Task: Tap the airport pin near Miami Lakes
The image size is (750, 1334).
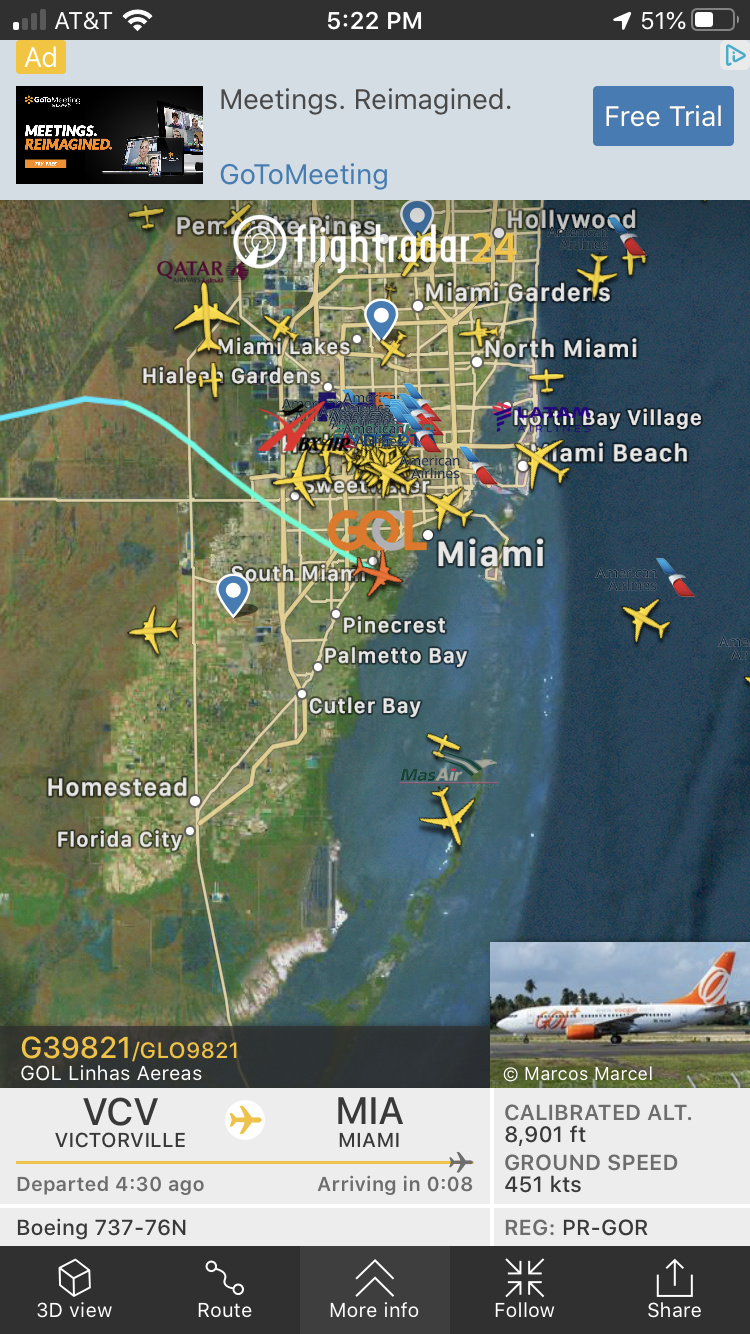Action: pyautogui.click(x=381, y=318)
